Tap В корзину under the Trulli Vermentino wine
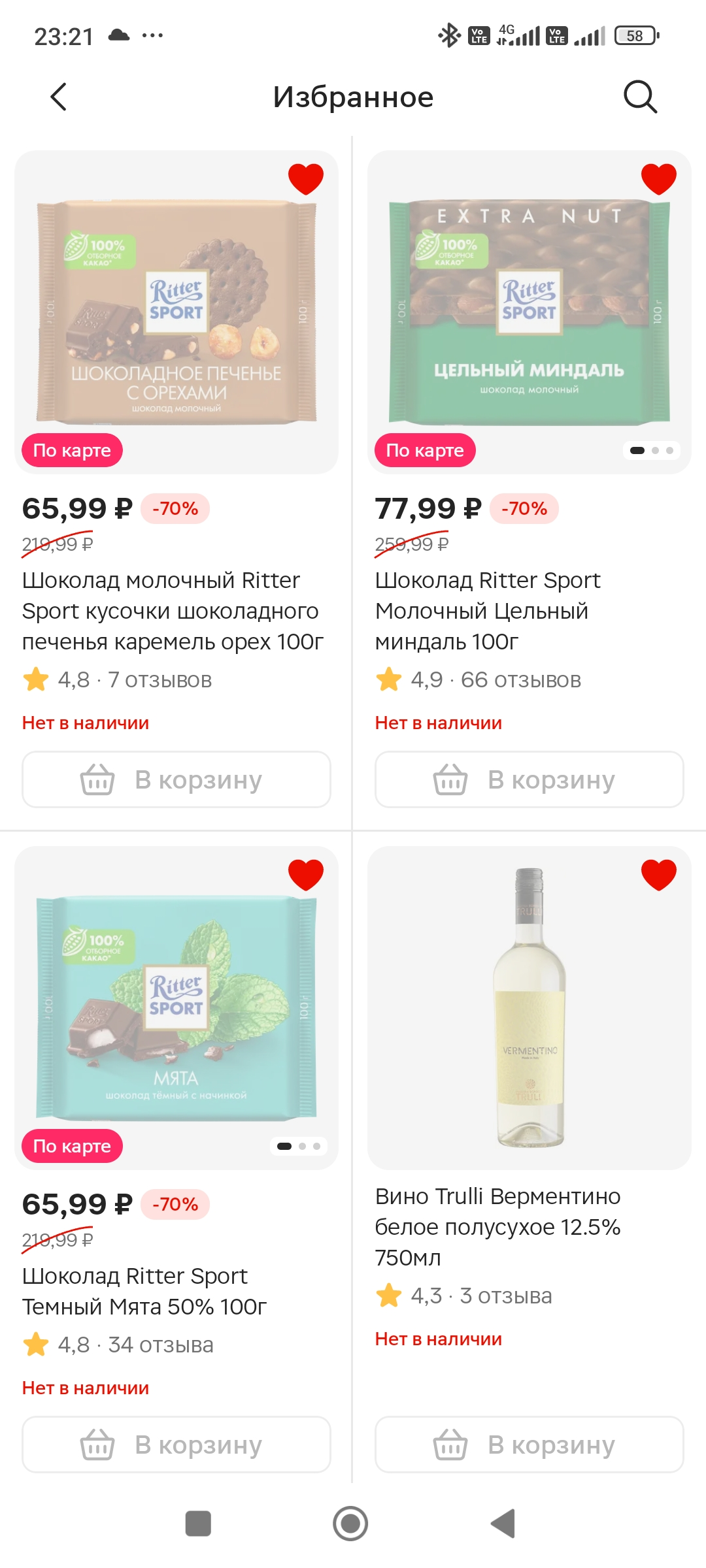This screenshot has width=706, height=1568. pos(529,1445)
